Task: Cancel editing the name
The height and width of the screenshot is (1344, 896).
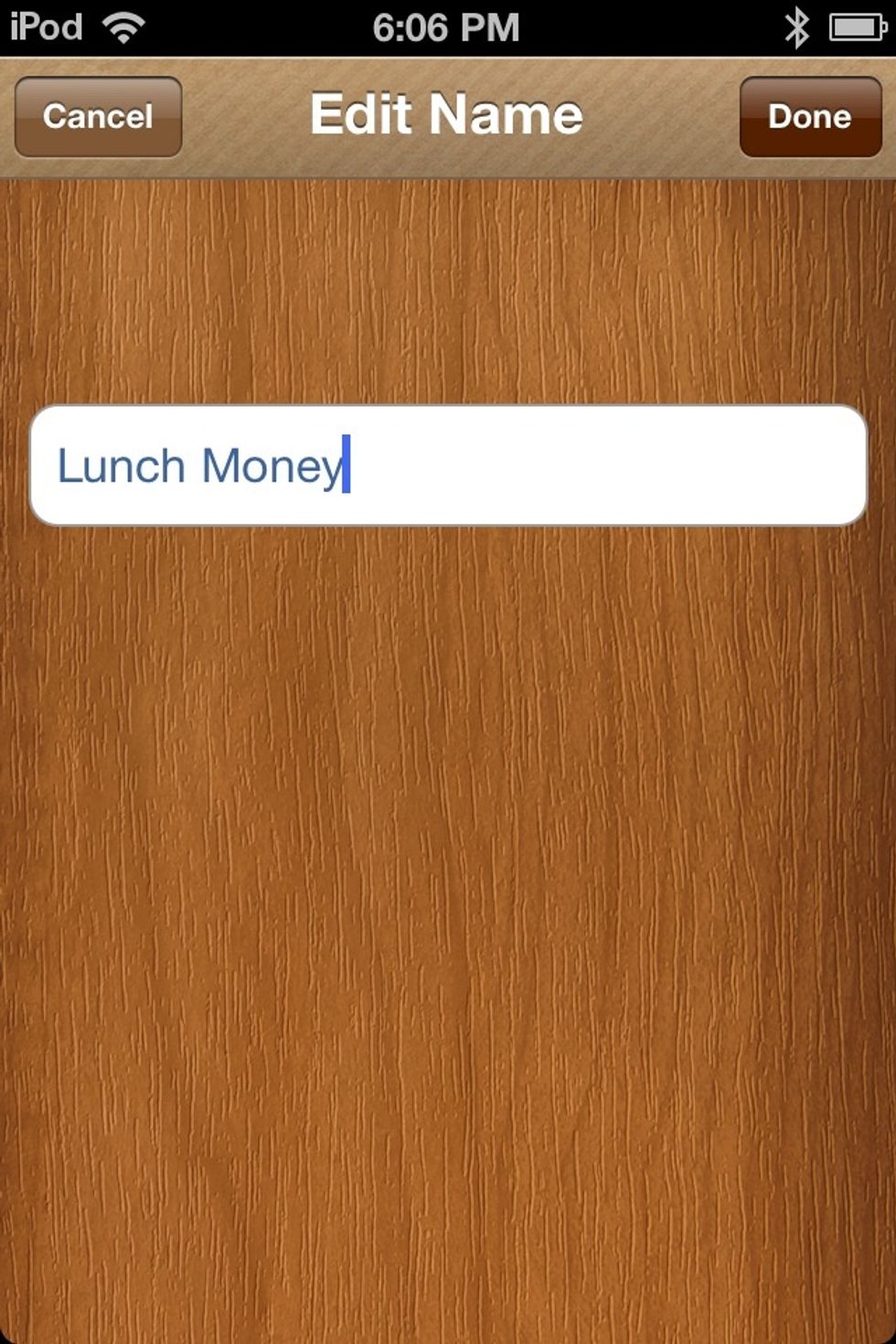Action: click(x=98, y=117)
